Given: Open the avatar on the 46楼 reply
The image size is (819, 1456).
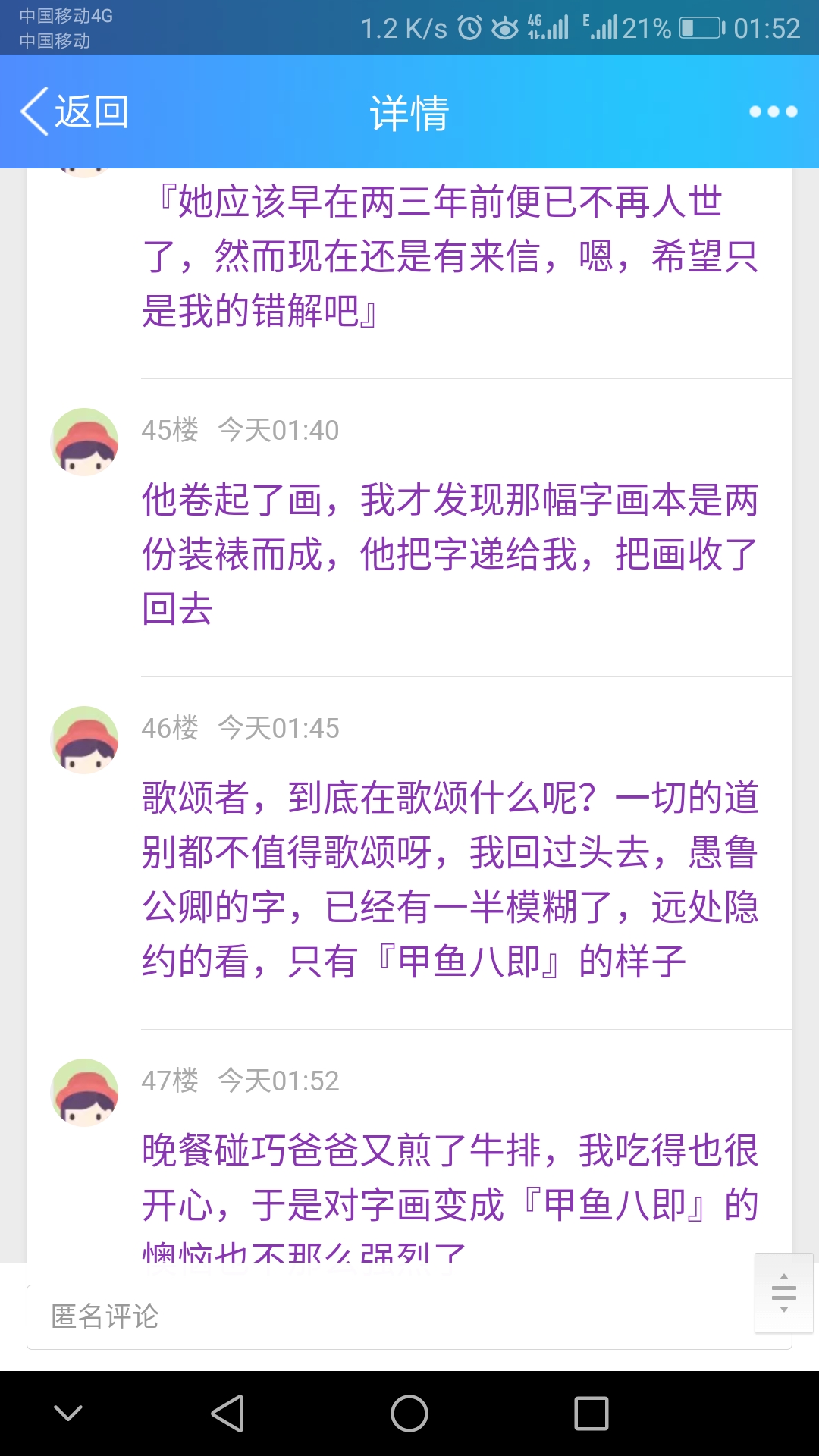Looking at the screenshot, I should [x=84, y=740].
